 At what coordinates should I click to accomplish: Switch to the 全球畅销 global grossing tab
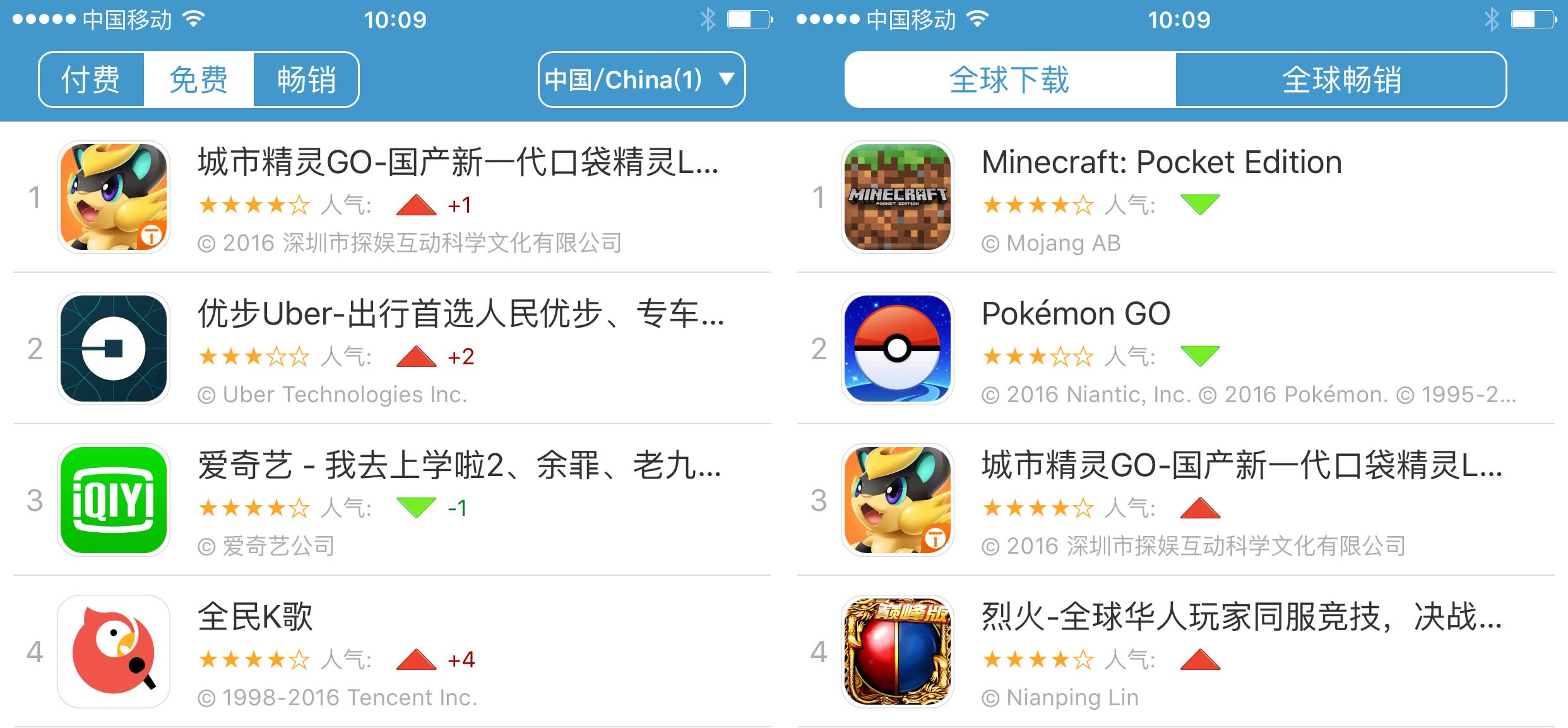pos(1341,80)
